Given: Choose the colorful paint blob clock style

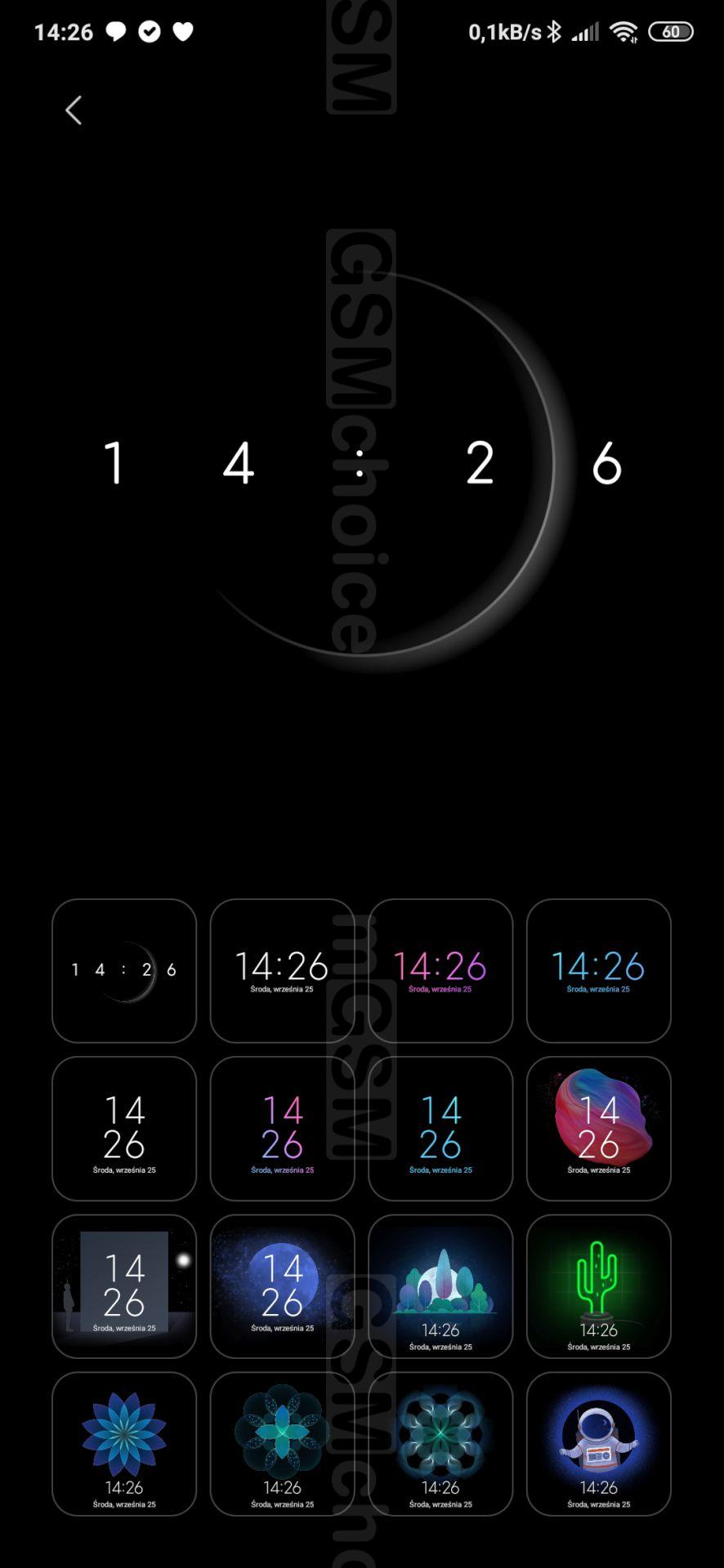Looking at the screenshot, I should point(599,1129).
